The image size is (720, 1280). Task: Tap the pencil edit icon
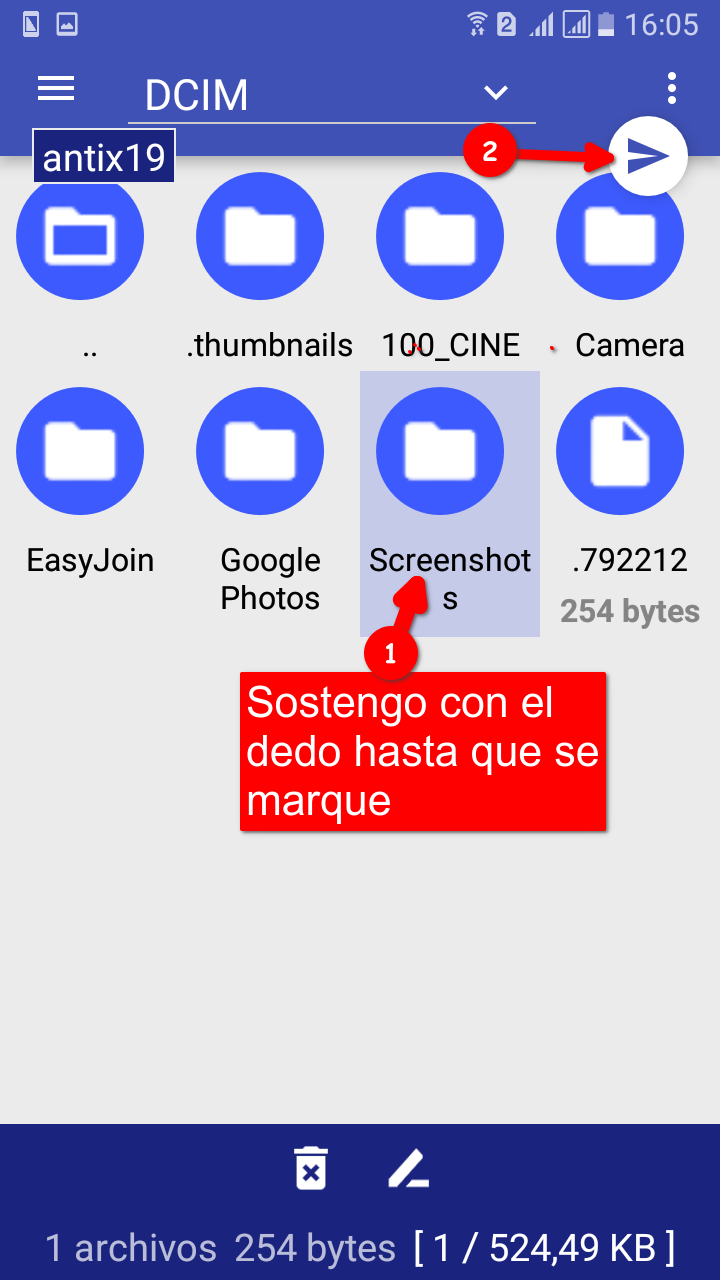tap(408, 1168)
